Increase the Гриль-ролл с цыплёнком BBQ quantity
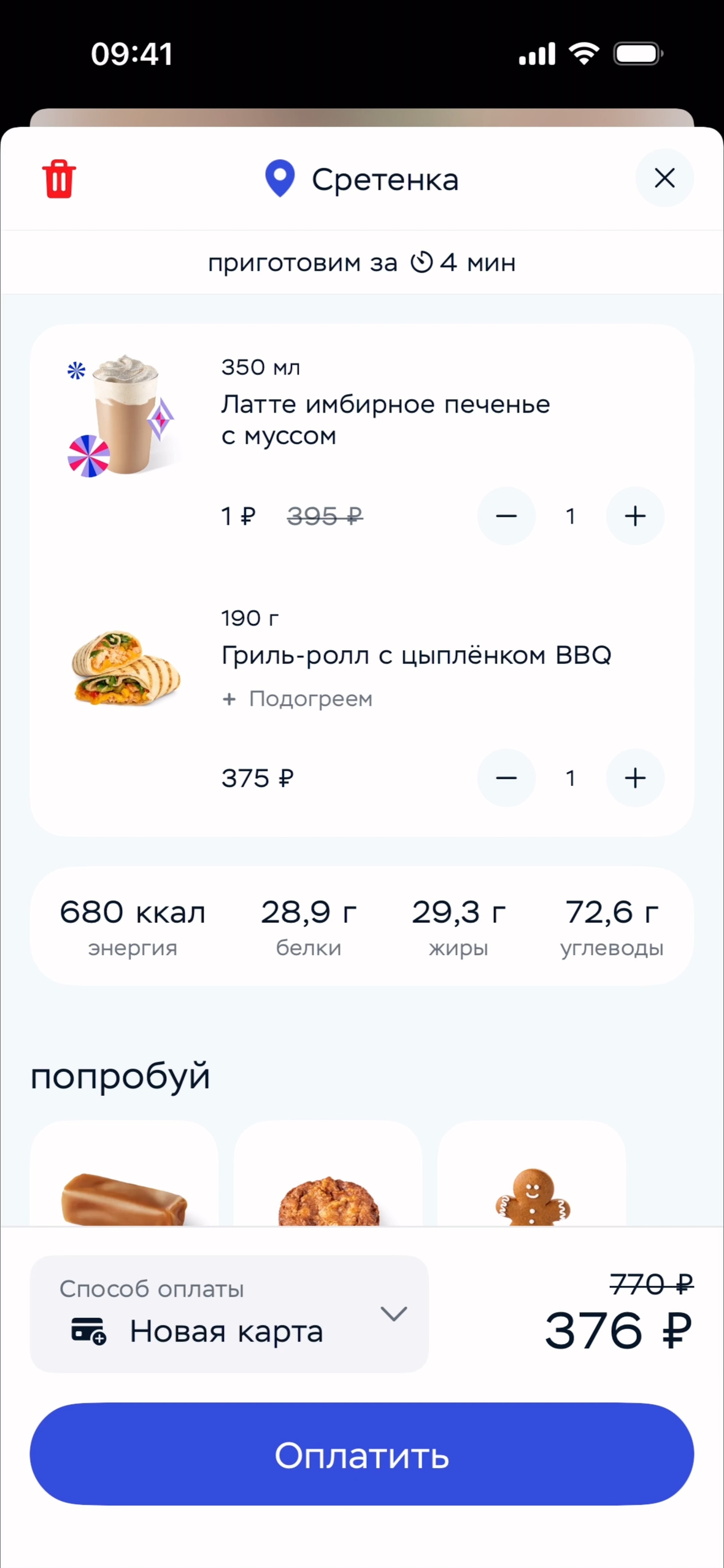 coord(635,778)
